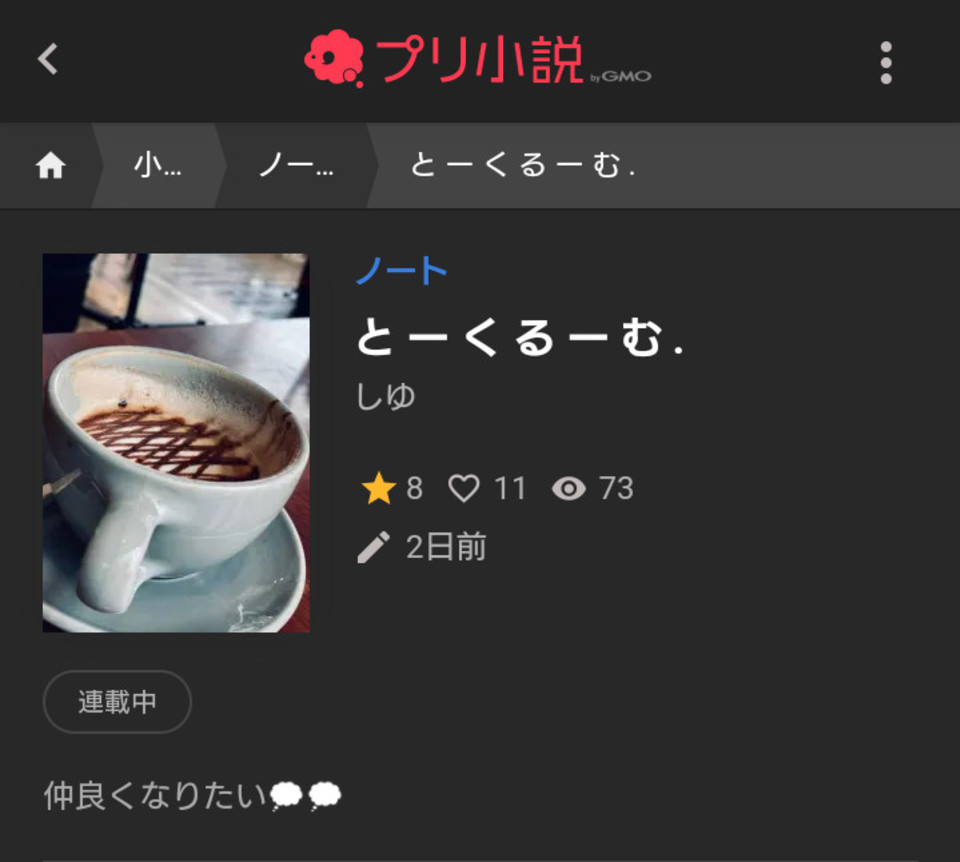
Task: Open the ノー… breadcrumb
Action: click(295, 166)
